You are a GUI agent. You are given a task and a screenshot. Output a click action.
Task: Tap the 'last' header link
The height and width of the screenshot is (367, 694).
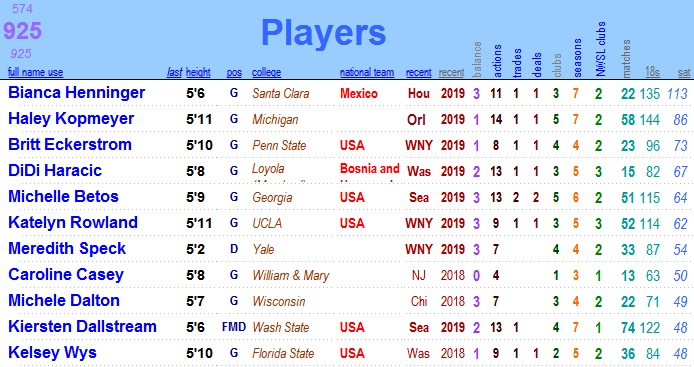coord(174,73)
